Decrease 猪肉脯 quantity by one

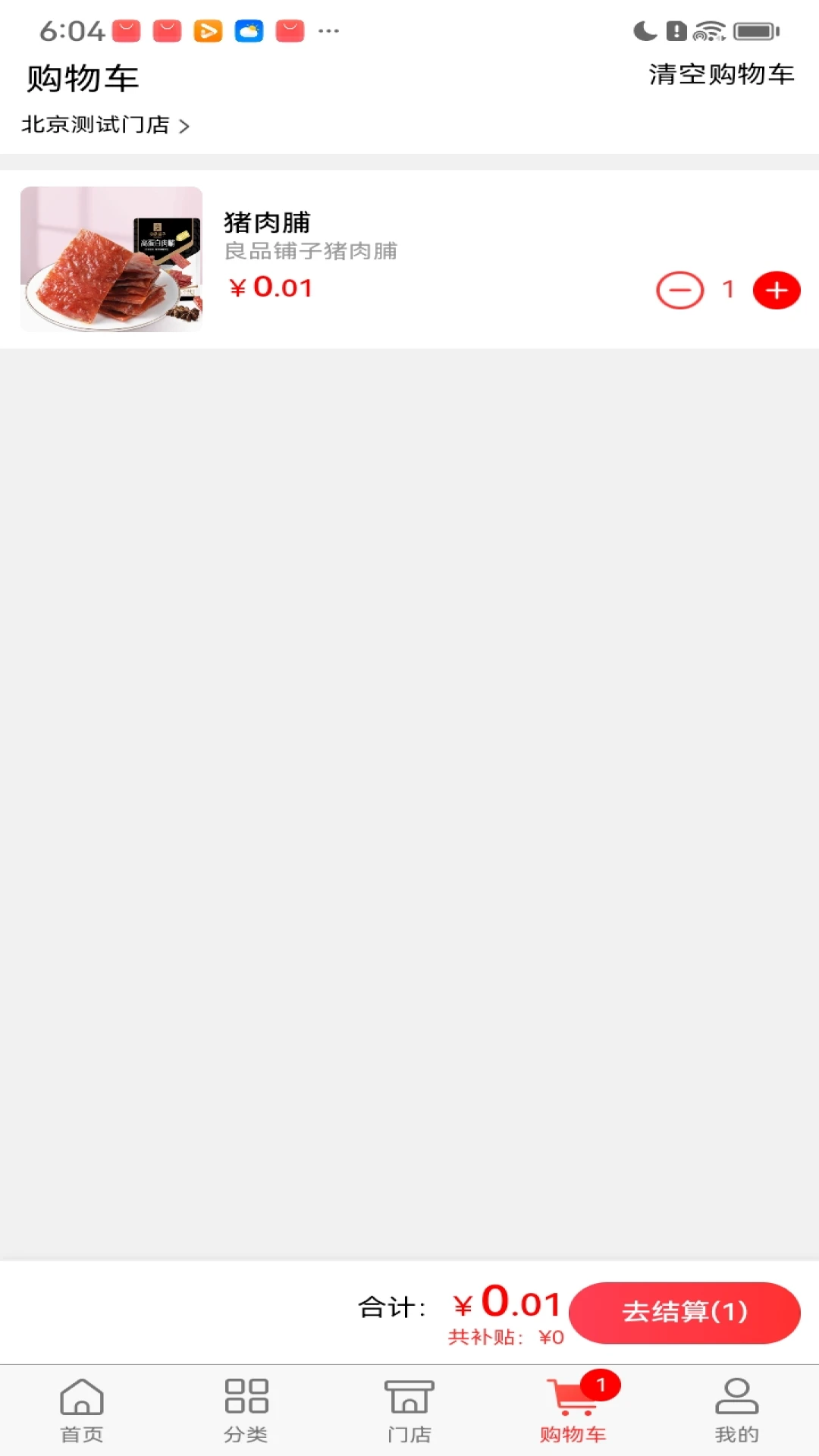click(679, 290)
